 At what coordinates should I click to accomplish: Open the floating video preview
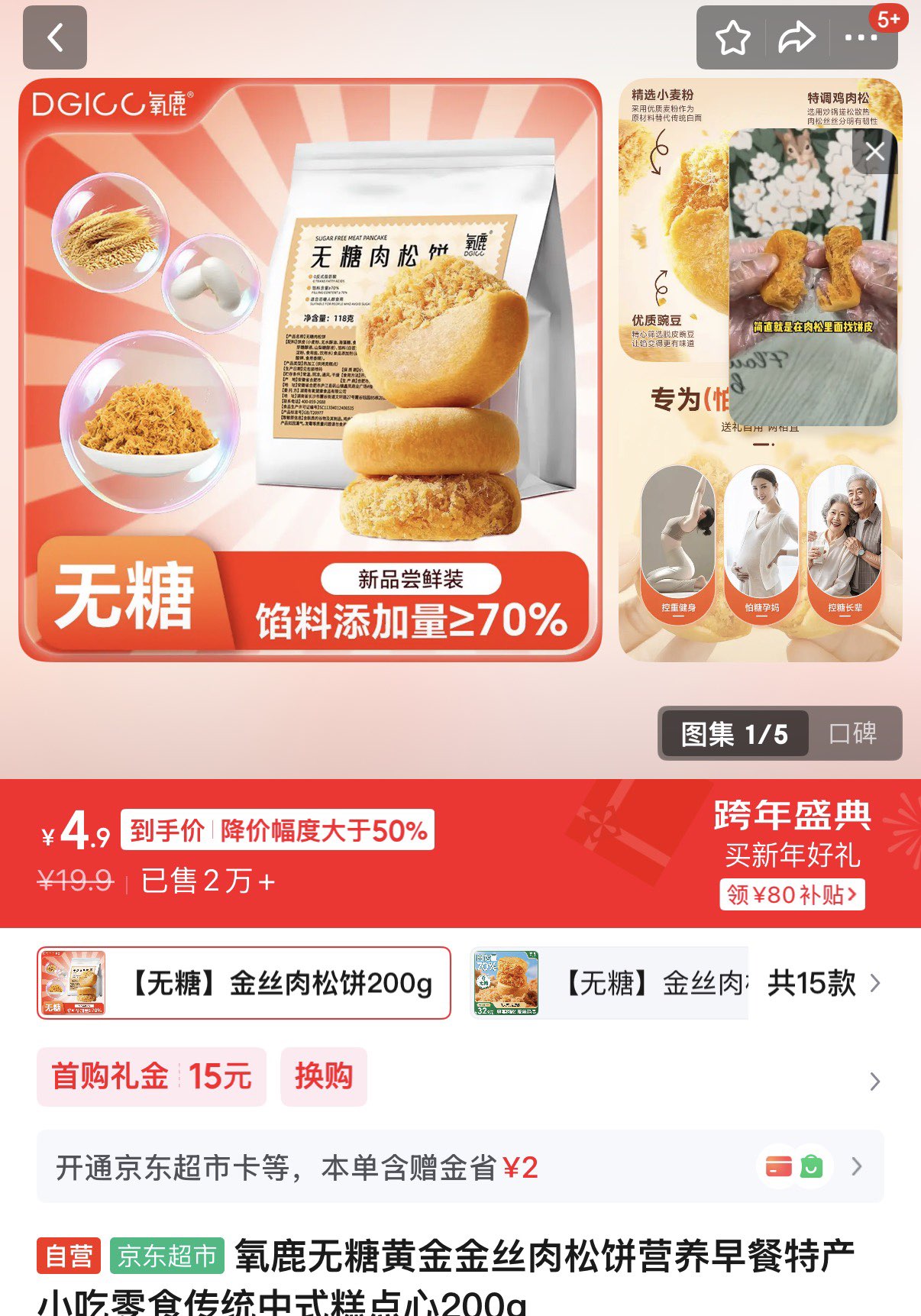[x=812, y=290]
